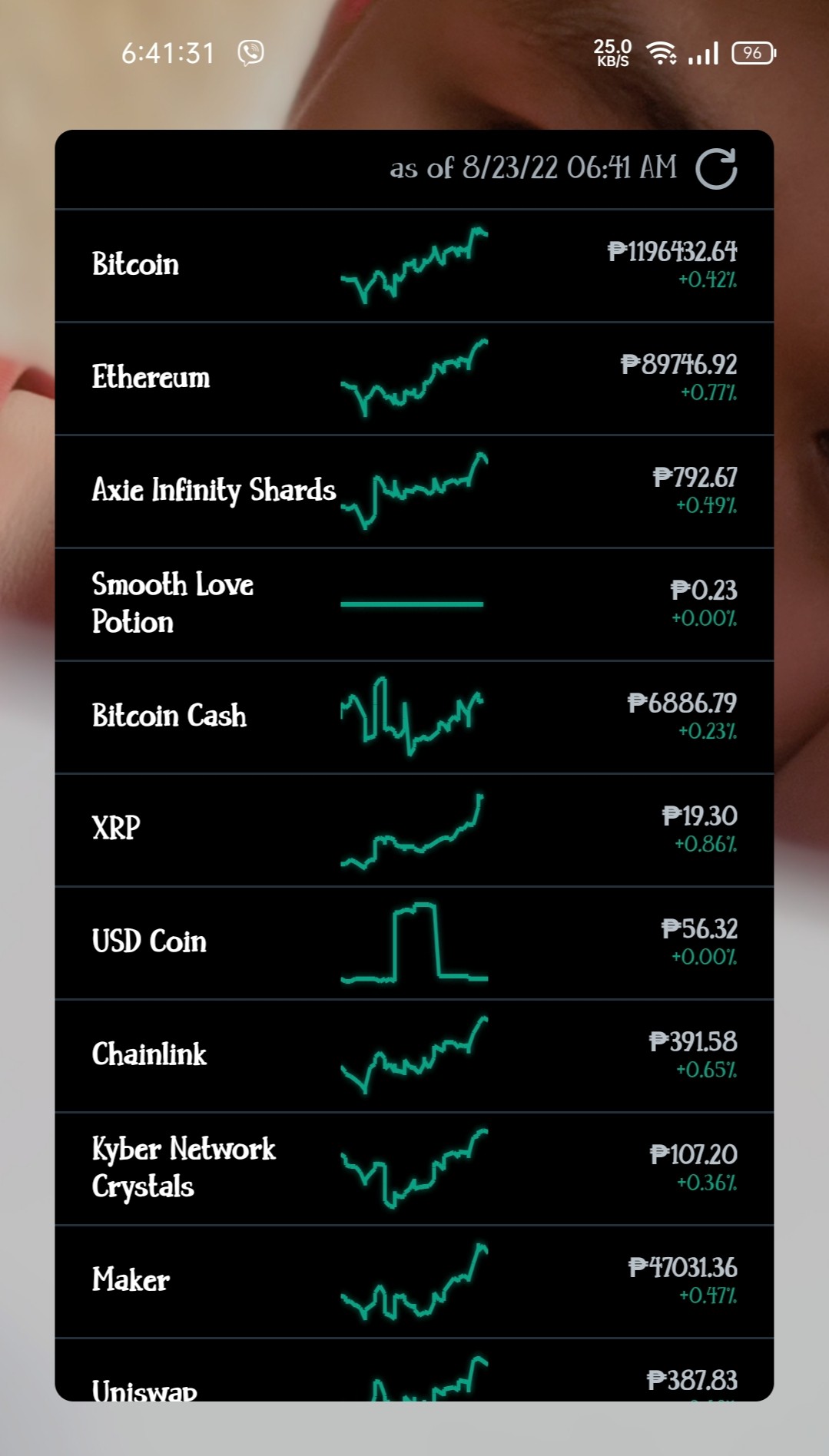Open the Ethereum row
829x1456 pixels.
click(x=414, y=379)
